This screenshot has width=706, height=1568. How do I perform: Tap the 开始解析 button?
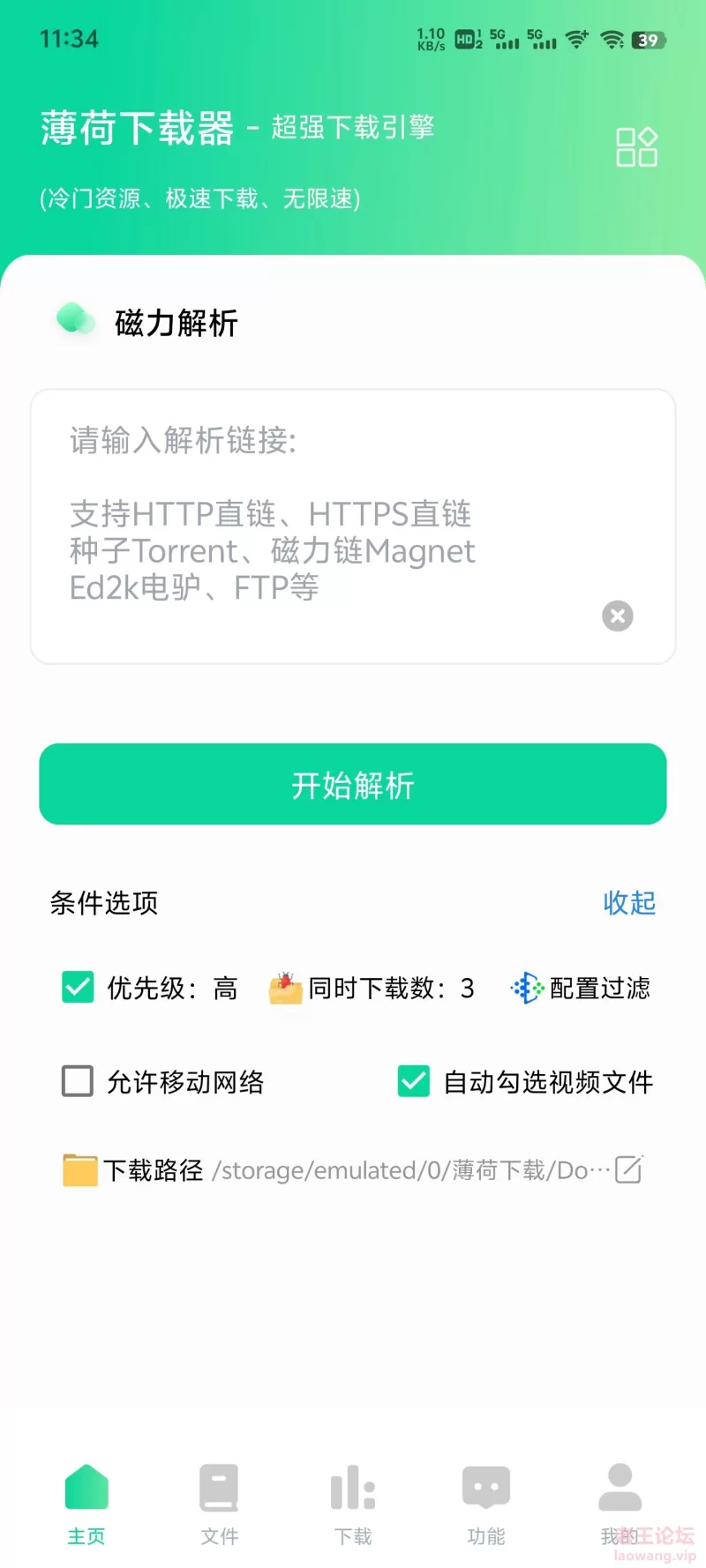pos(353,784)
